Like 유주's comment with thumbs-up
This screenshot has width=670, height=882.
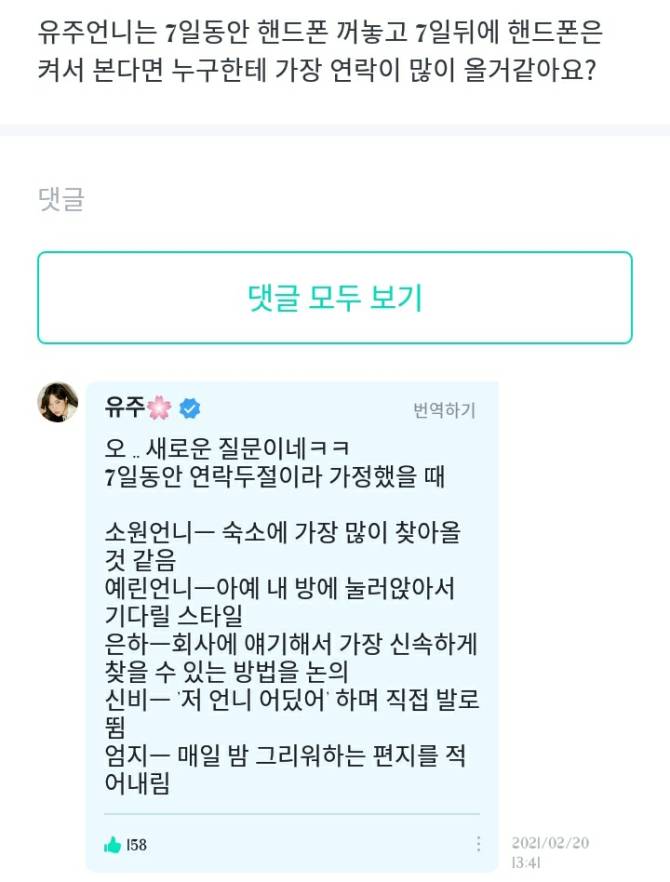(x=113, y=845)
